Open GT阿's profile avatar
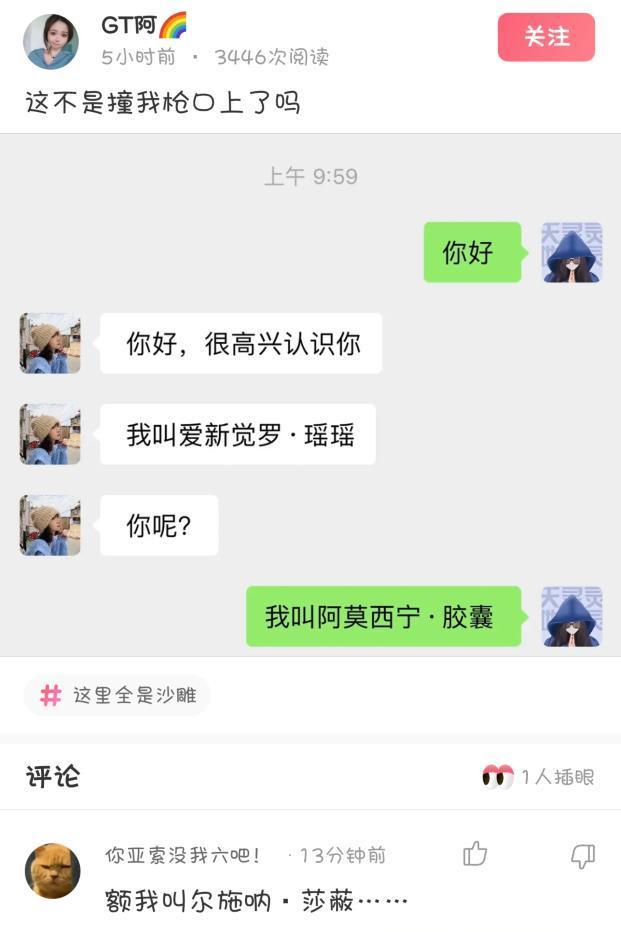This screenshot has height=932, width=621. click(51, 41)
